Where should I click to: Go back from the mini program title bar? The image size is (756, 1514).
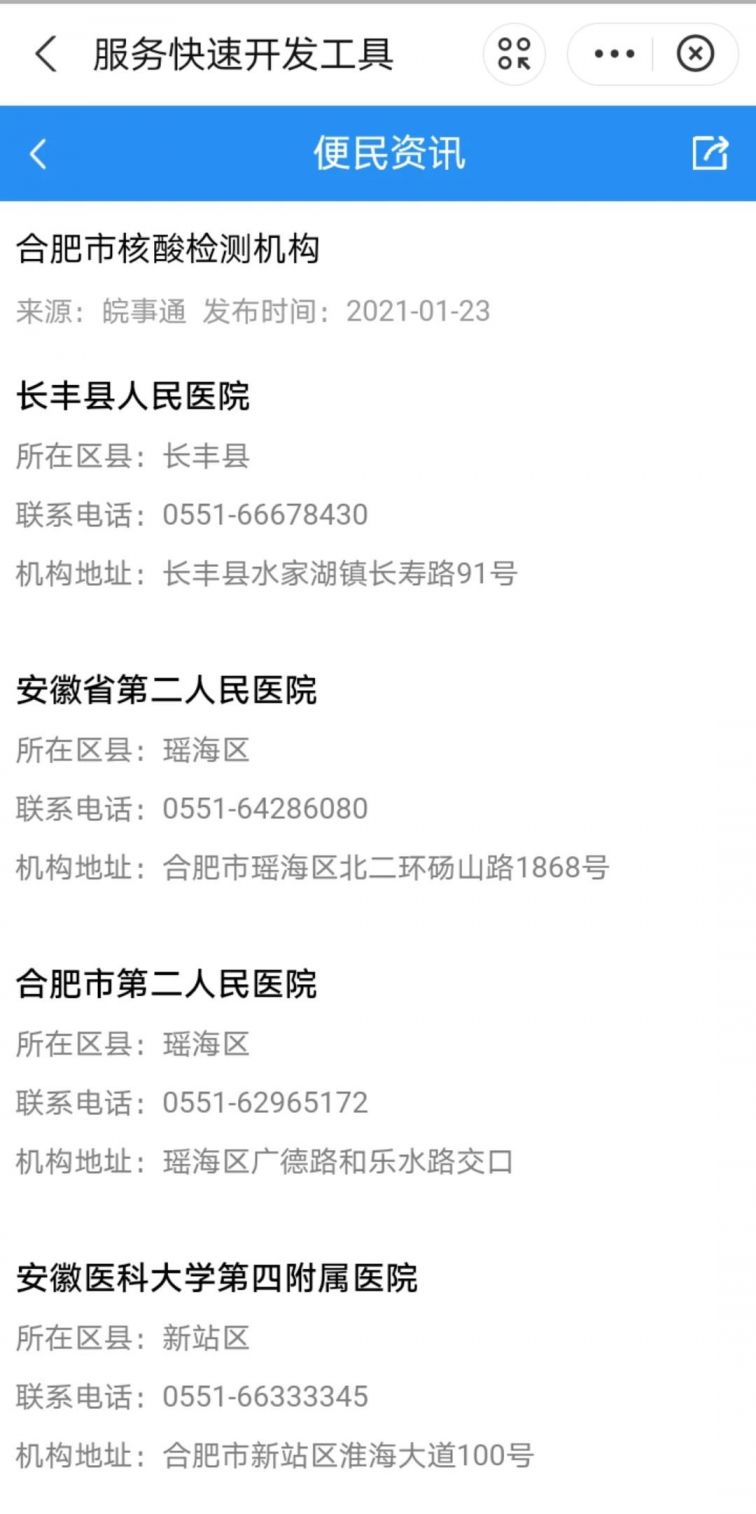click(46, 54)
